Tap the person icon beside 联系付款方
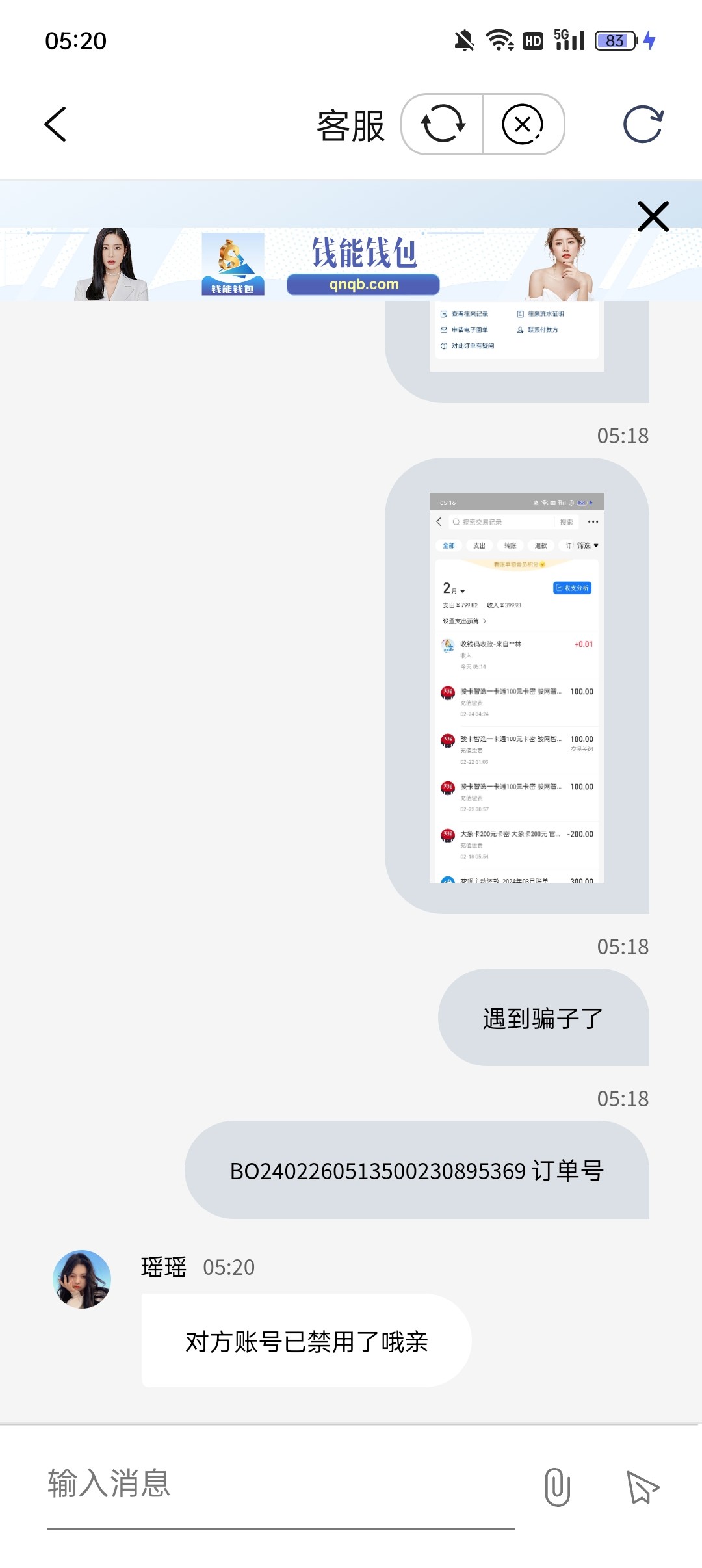The width and height of the screenshot is (702, 1568). [519, 330]
